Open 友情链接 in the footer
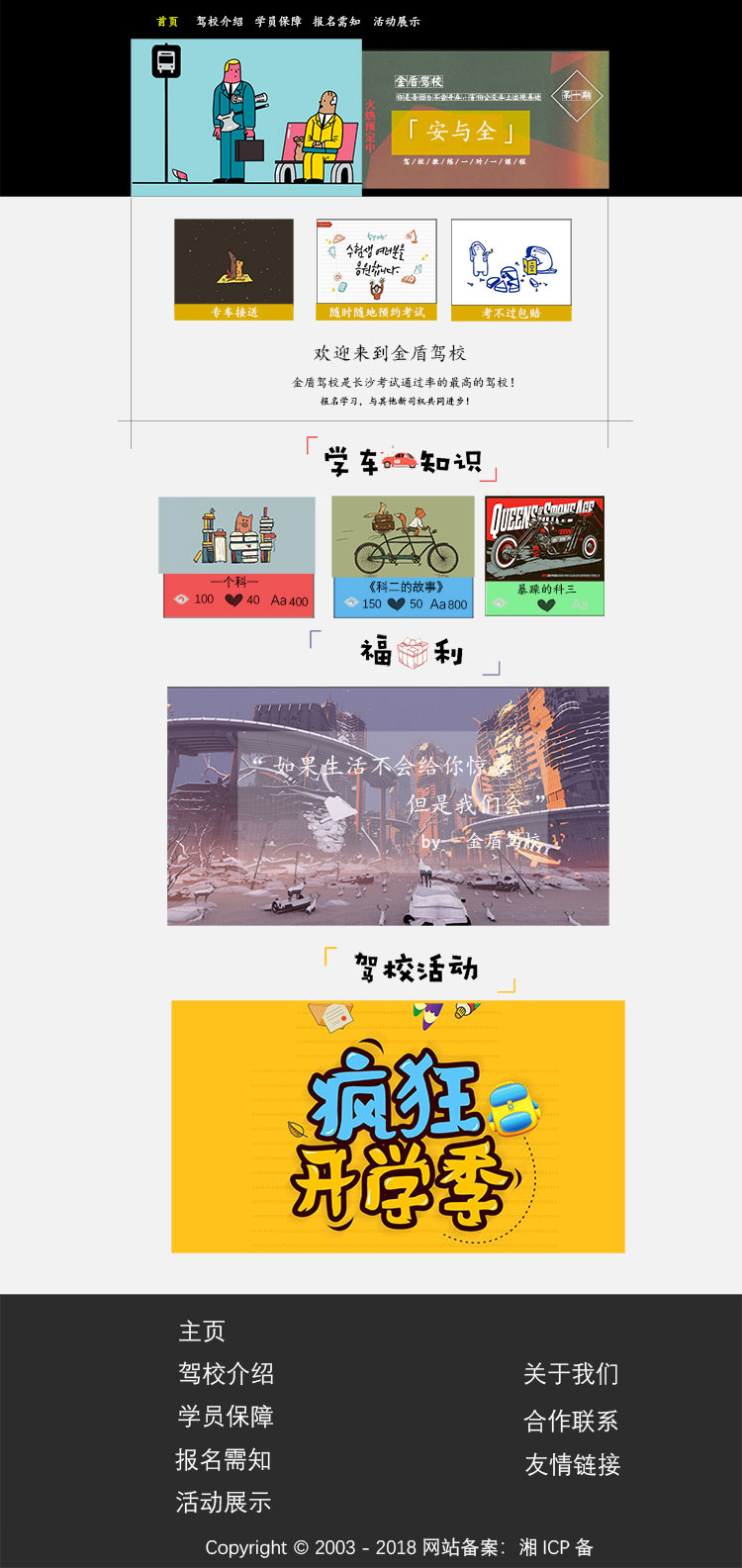The height and width of the screenshot is (1568, 742). 572,1464
